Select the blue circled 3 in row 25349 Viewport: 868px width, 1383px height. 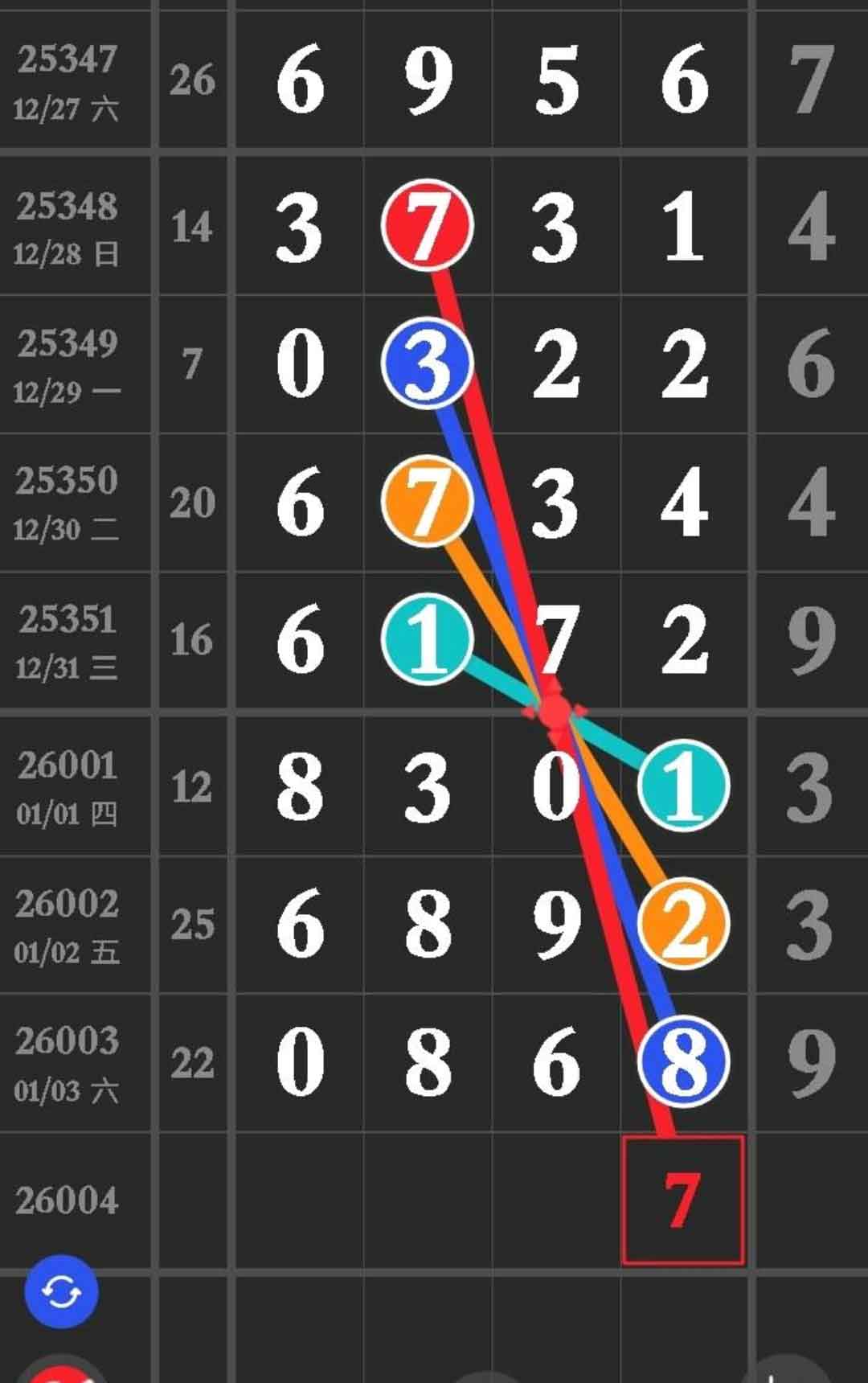pyautogui.click(x=427, y=363)
